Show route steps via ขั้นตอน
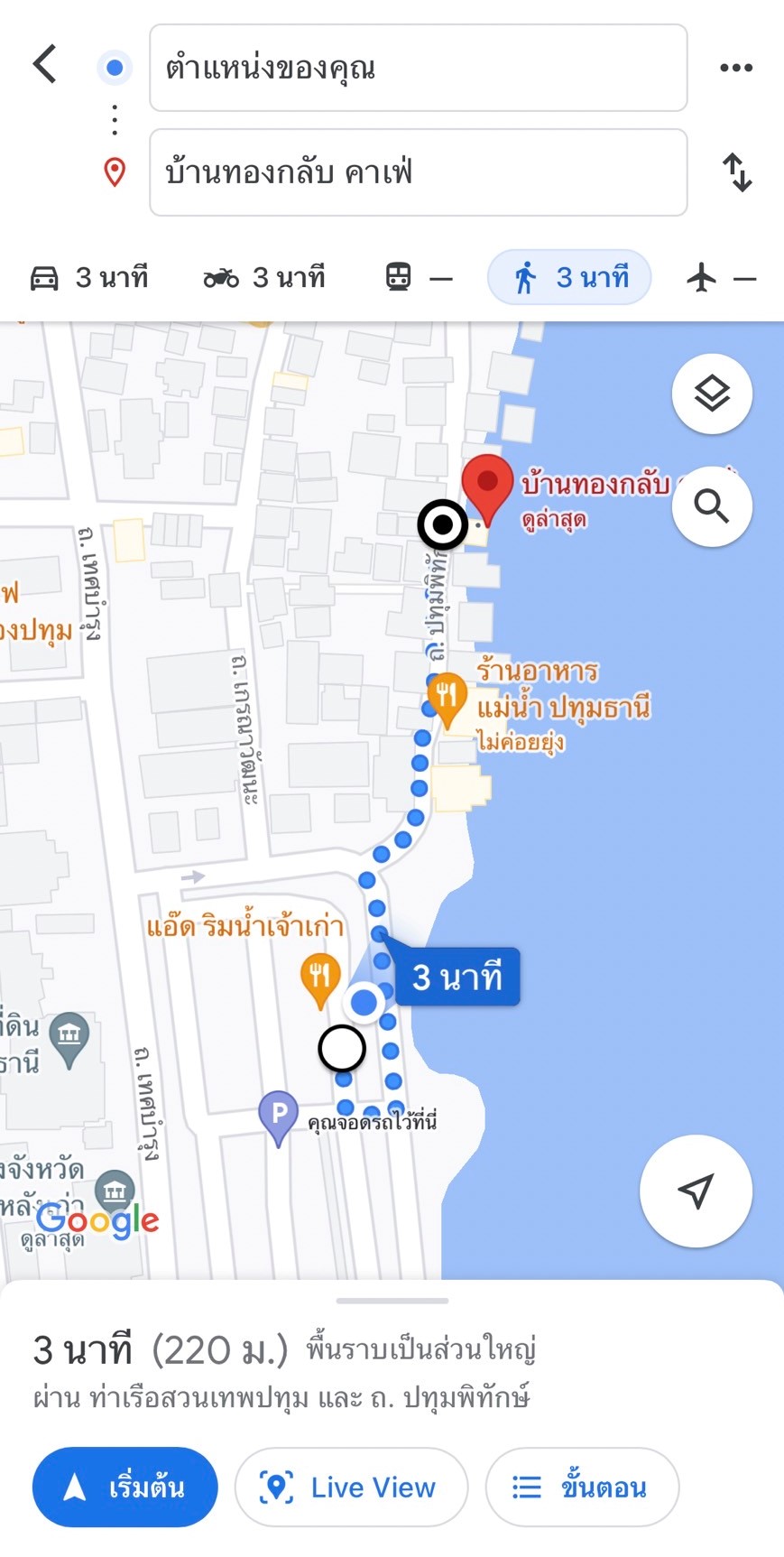Screen dimensions: 784x1557 click(582, 1487)
